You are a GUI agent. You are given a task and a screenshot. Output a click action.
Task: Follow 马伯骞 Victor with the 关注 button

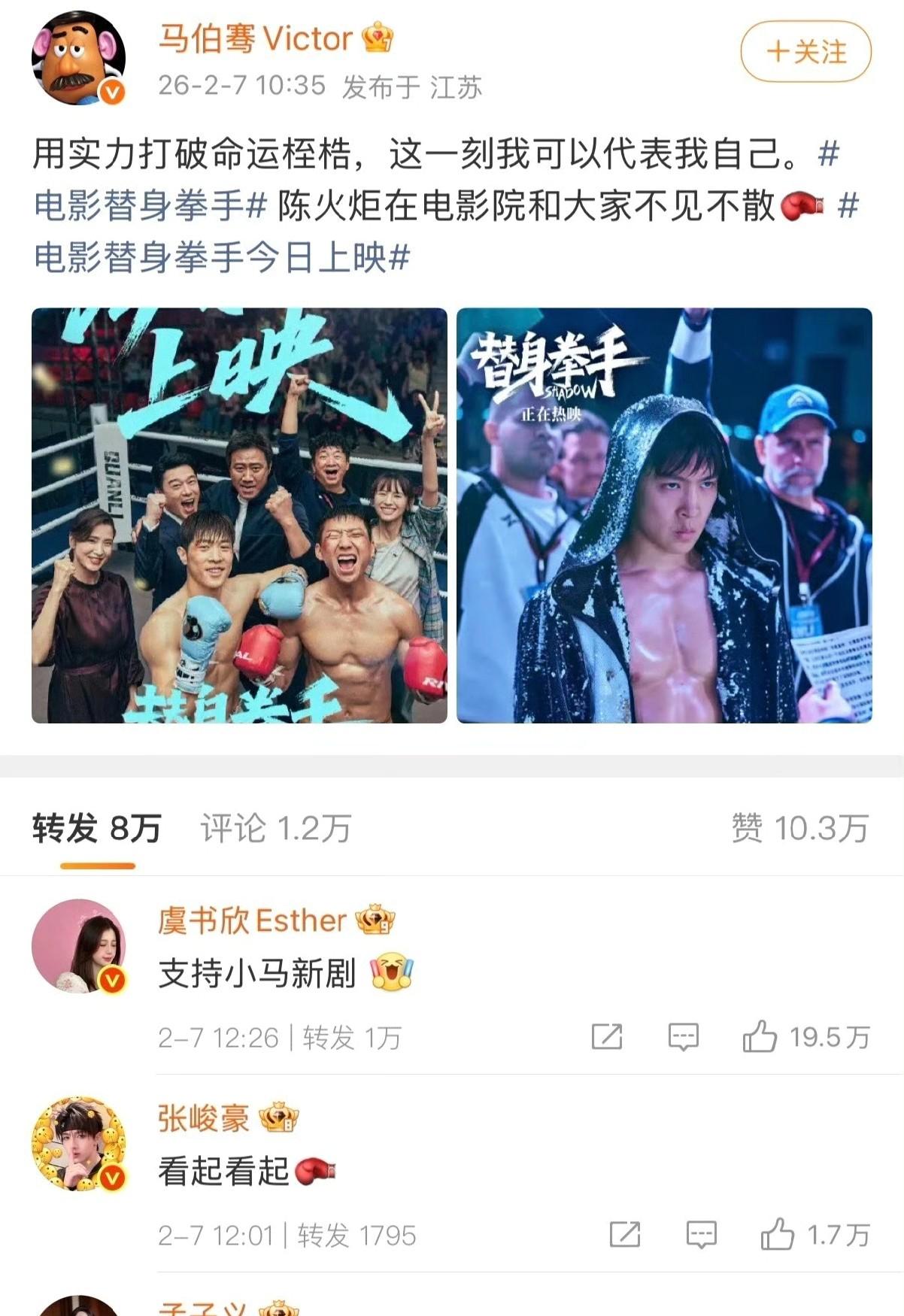pos(805,52)
